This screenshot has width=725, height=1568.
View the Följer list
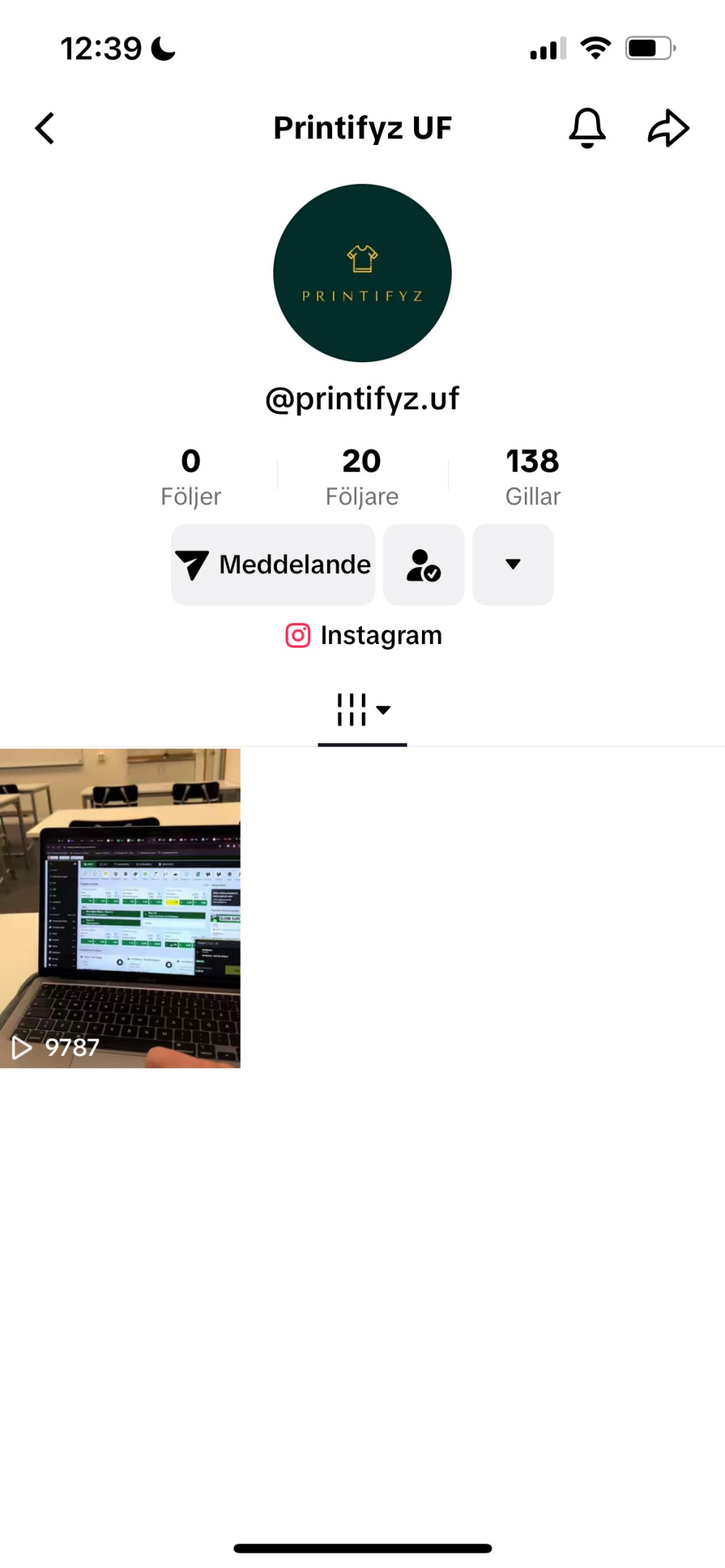(191, 477)
